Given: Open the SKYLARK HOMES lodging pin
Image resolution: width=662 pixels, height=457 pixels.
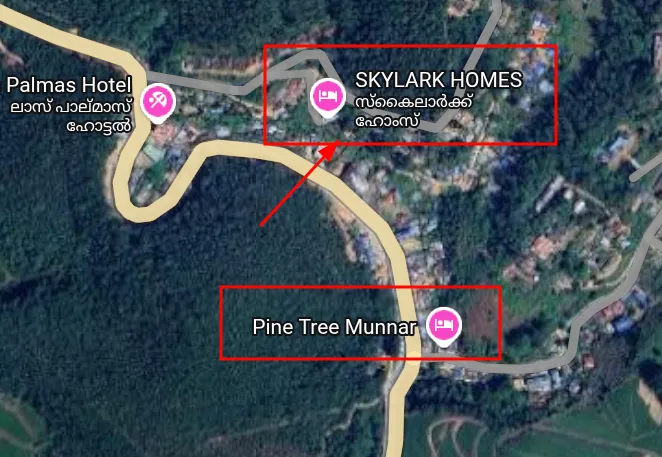Looking at the screenshot, I should point(326,97).
